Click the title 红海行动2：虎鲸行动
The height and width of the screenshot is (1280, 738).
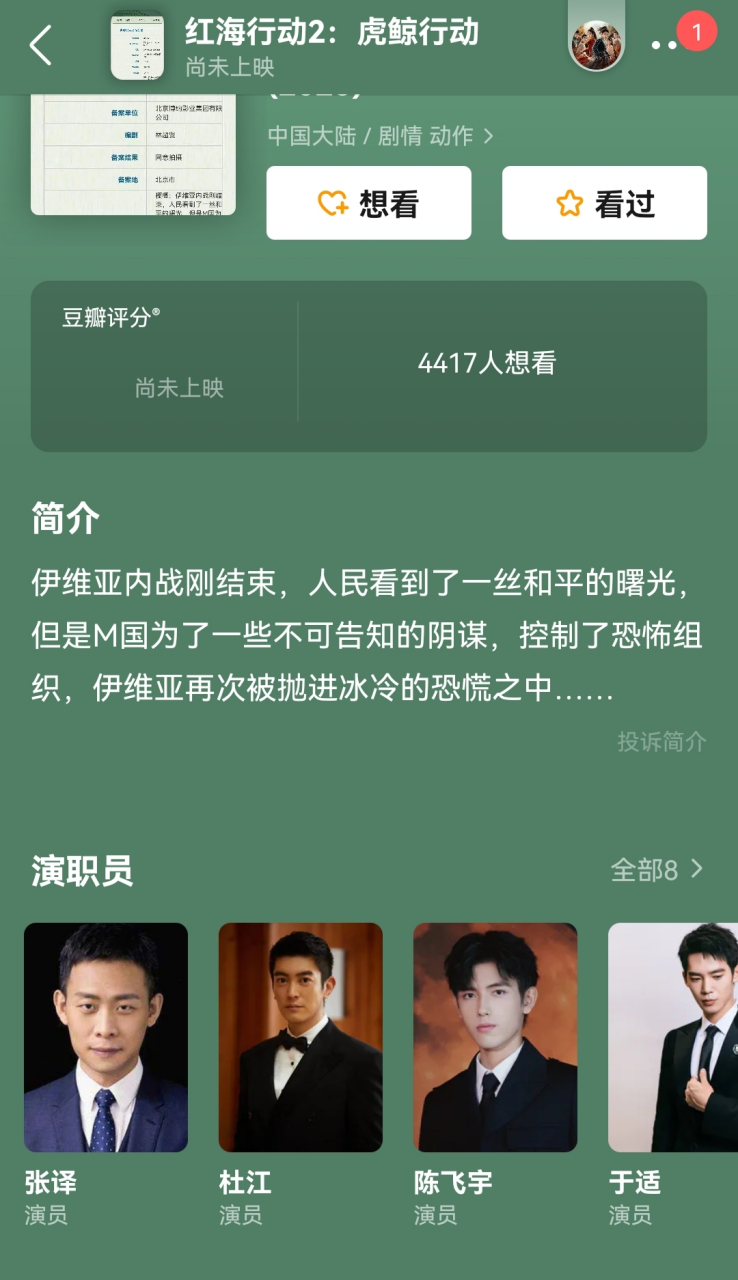point(328,31)
